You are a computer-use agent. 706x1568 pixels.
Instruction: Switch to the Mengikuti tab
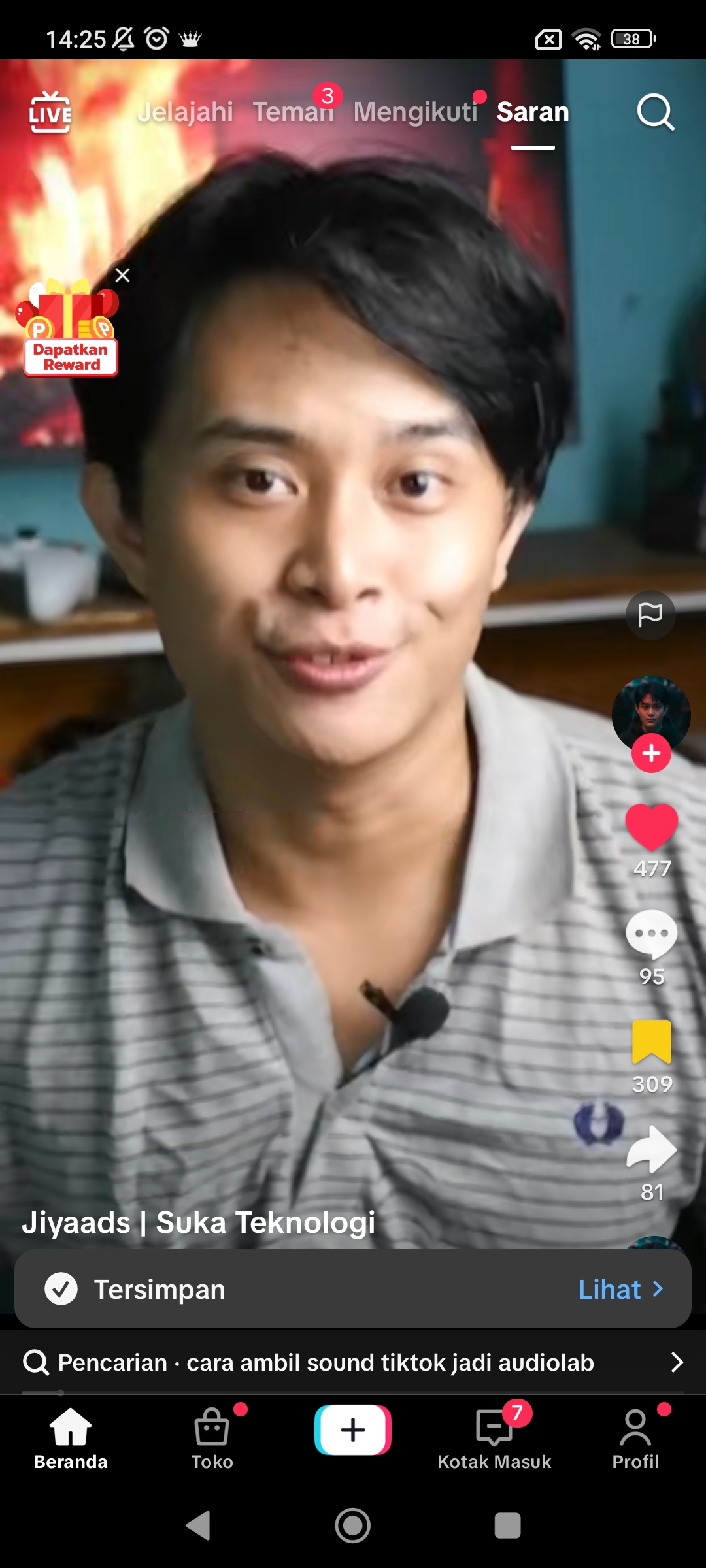tap(416, 112)
